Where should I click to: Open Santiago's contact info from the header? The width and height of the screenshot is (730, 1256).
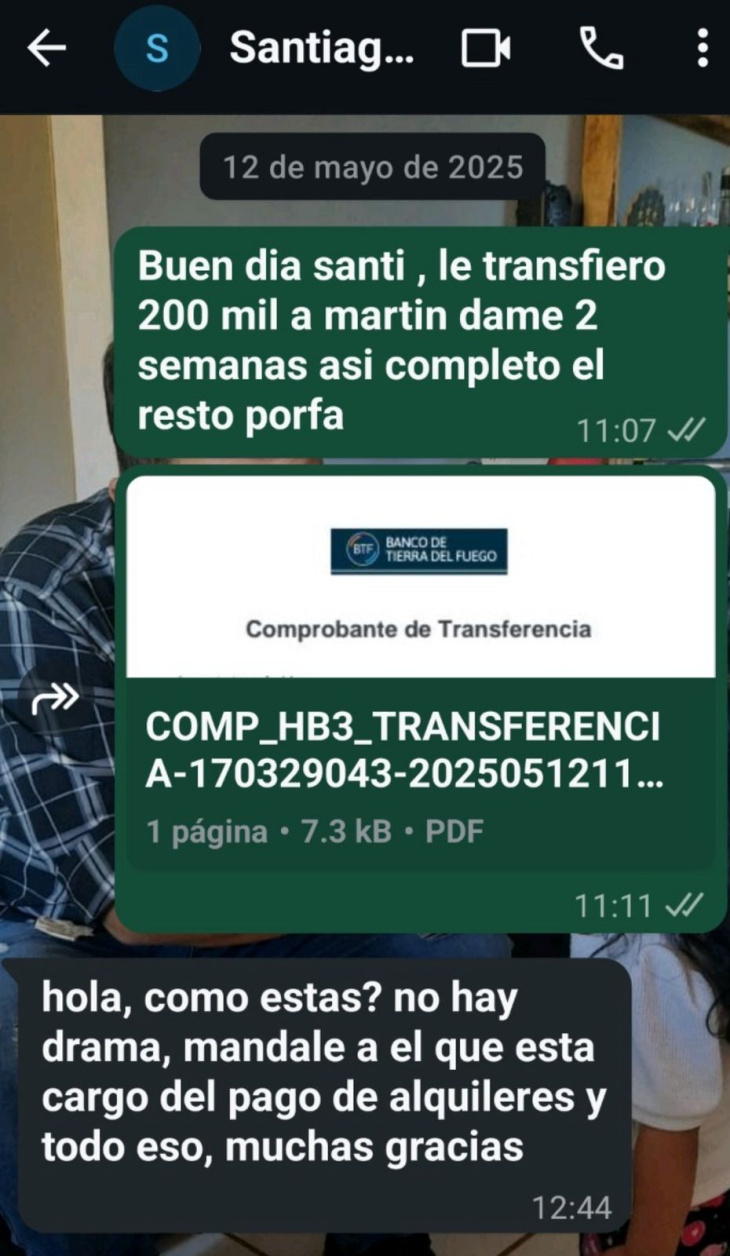[x=320, y=48]
